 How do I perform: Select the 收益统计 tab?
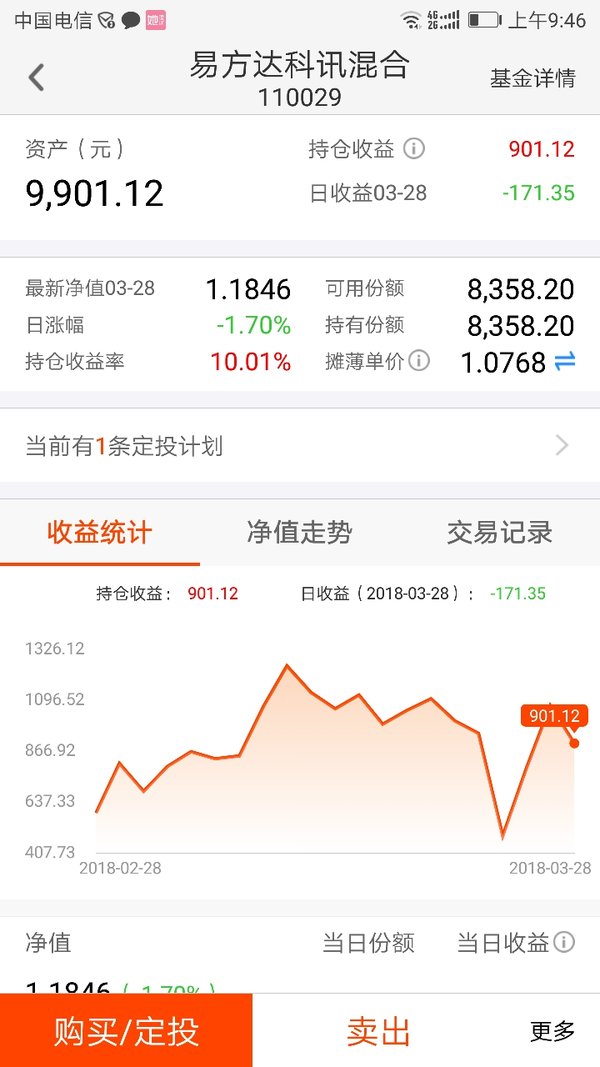[x=99, y=532]
